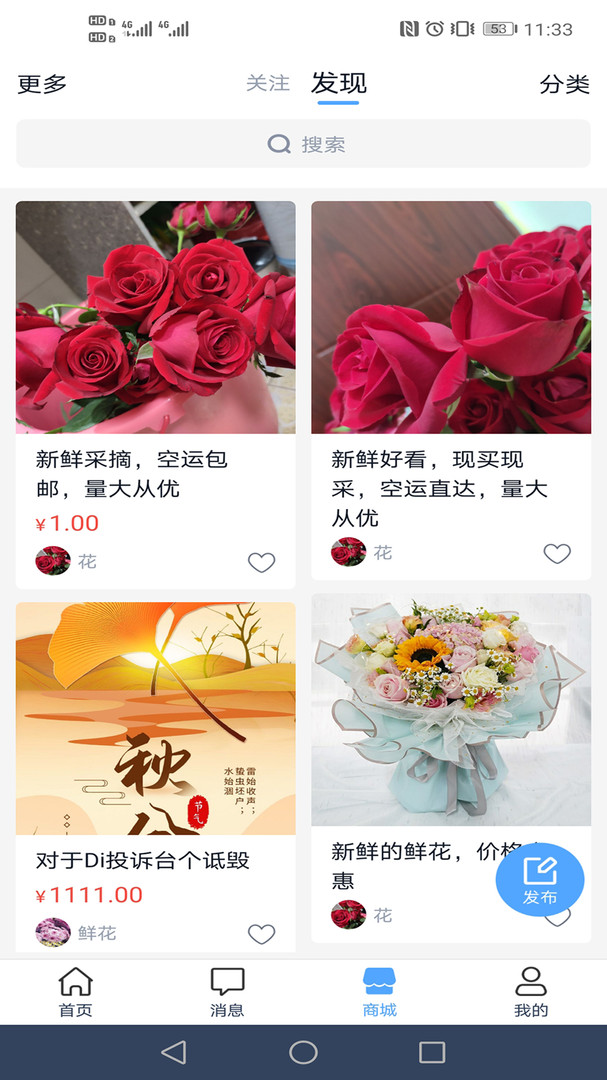Tap the system home button

303,1052
